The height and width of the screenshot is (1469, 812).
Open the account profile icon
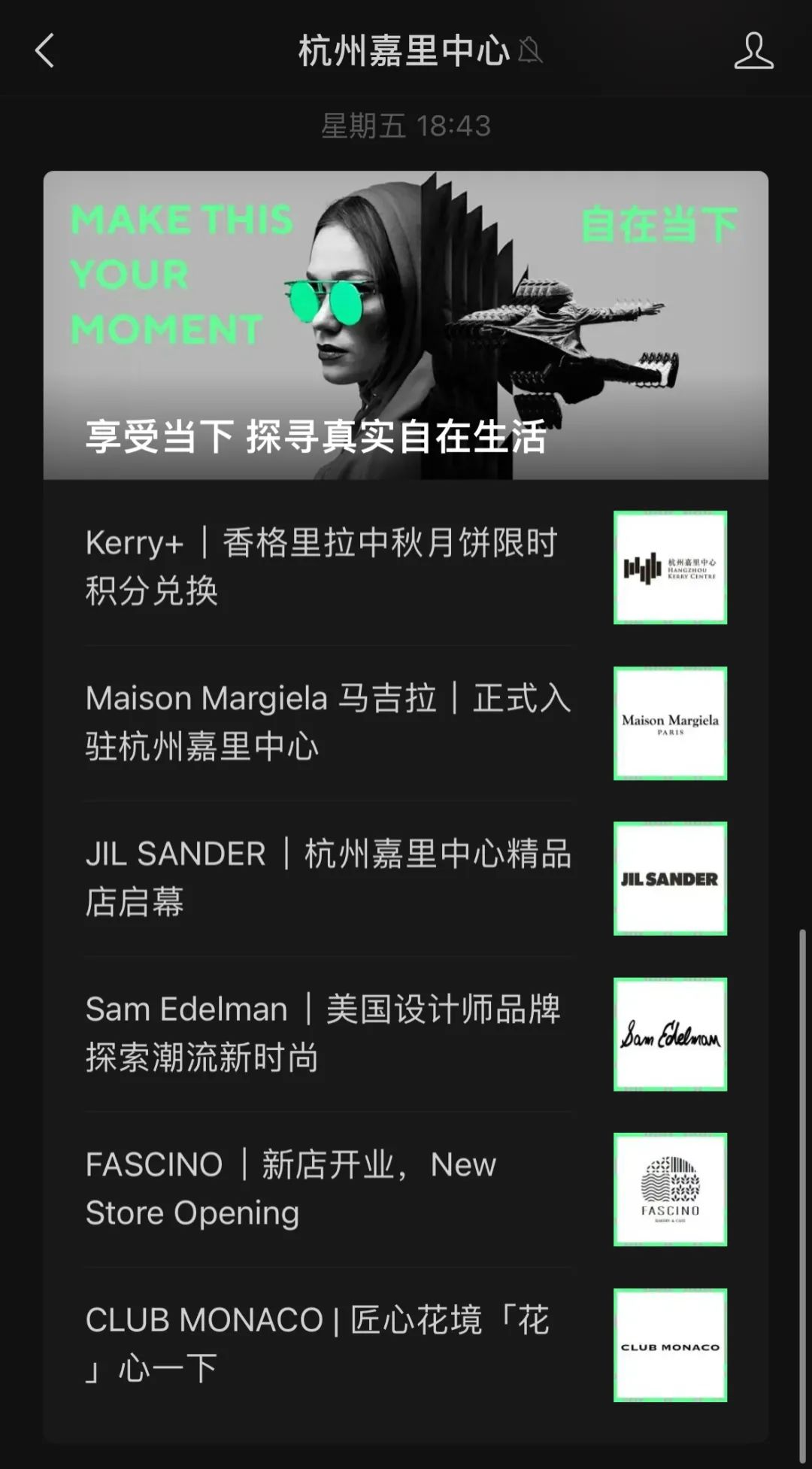(x=753, y=51)
